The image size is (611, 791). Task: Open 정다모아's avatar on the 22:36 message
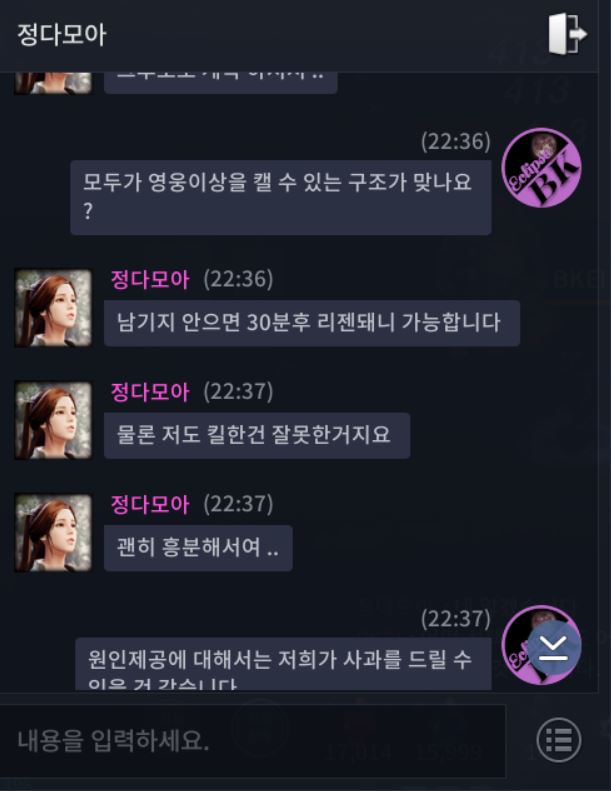pos(46,308)
